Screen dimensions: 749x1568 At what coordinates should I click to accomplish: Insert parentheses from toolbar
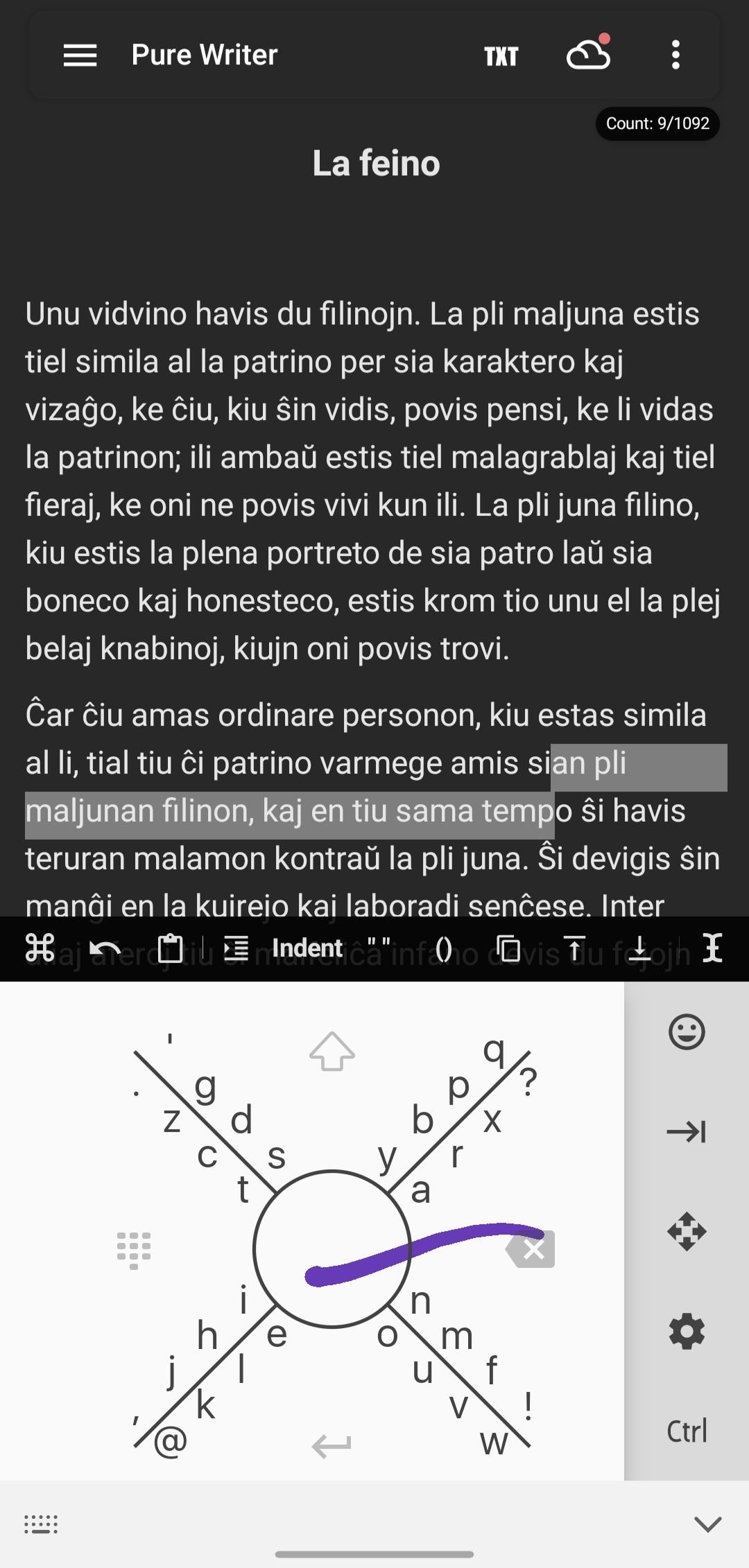click(444, 949)
